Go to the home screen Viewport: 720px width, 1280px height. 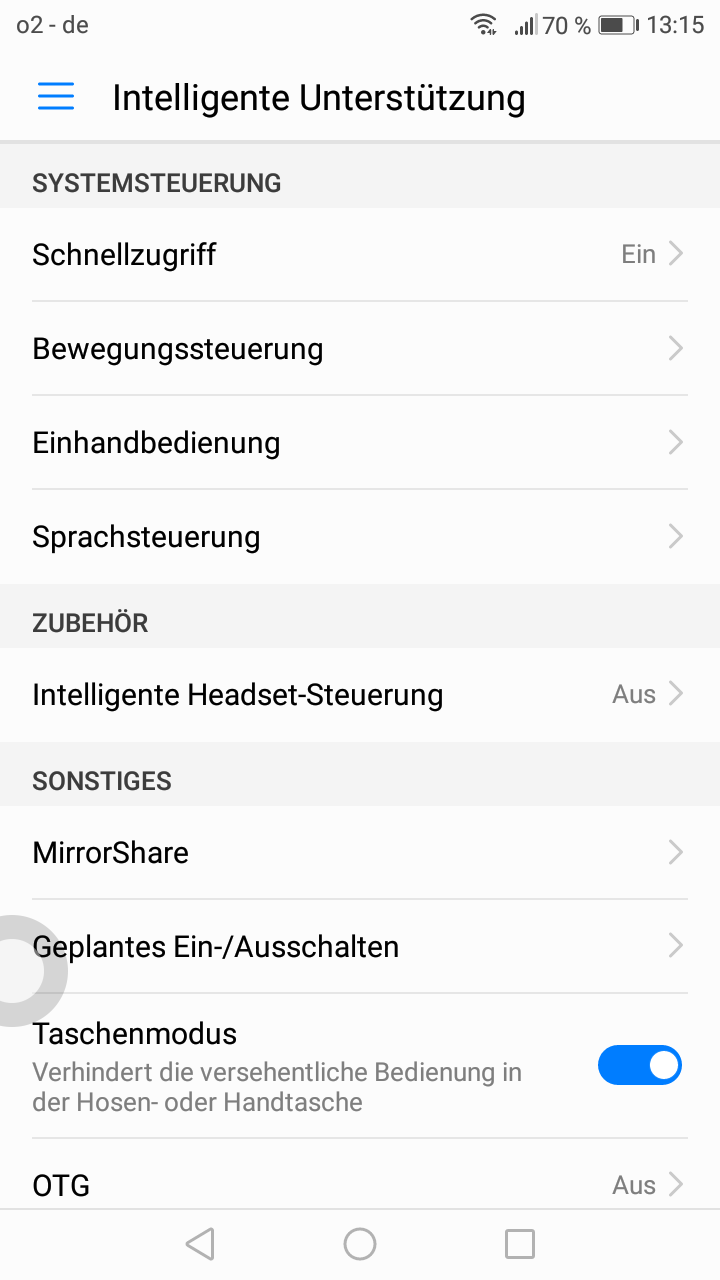[x=360, y=1244]
